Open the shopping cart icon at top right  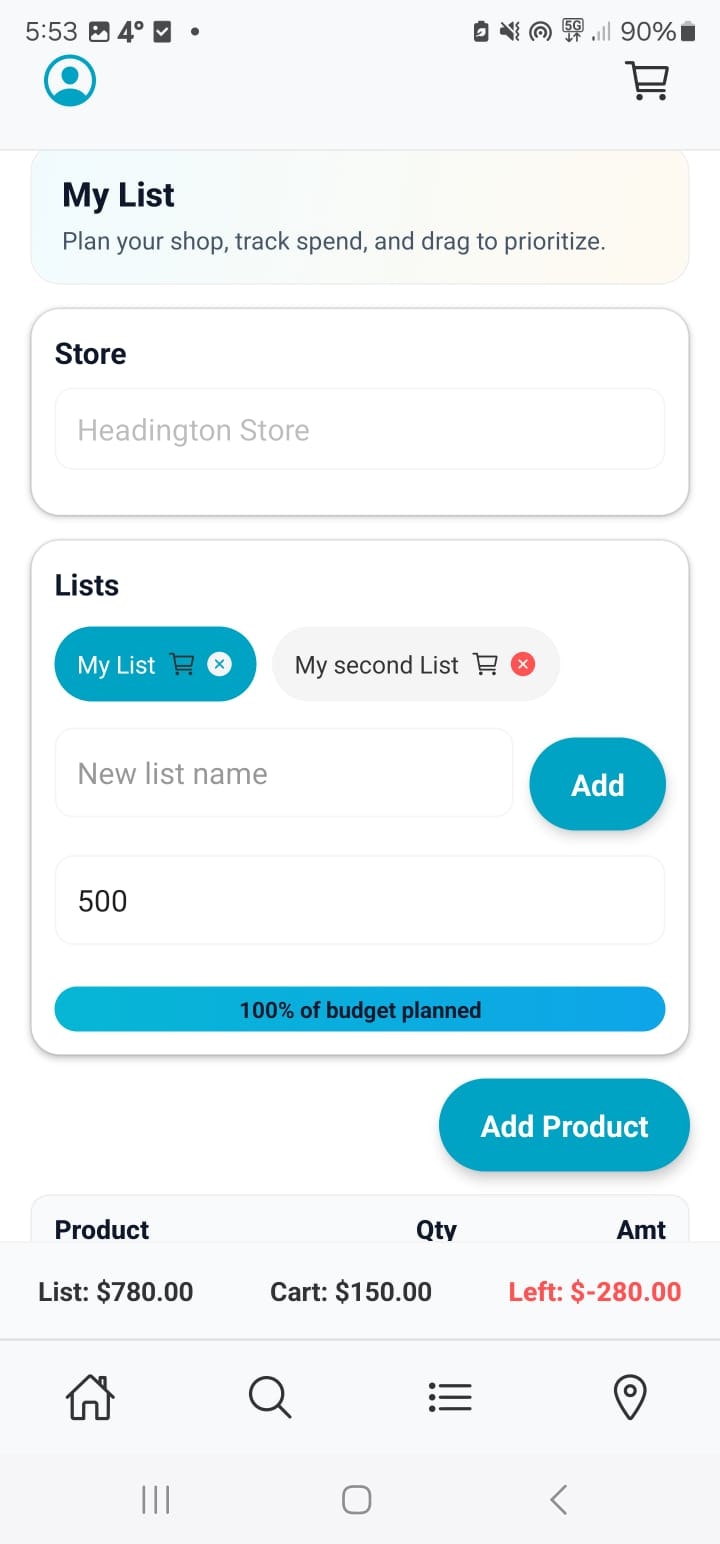click(647, 80)
